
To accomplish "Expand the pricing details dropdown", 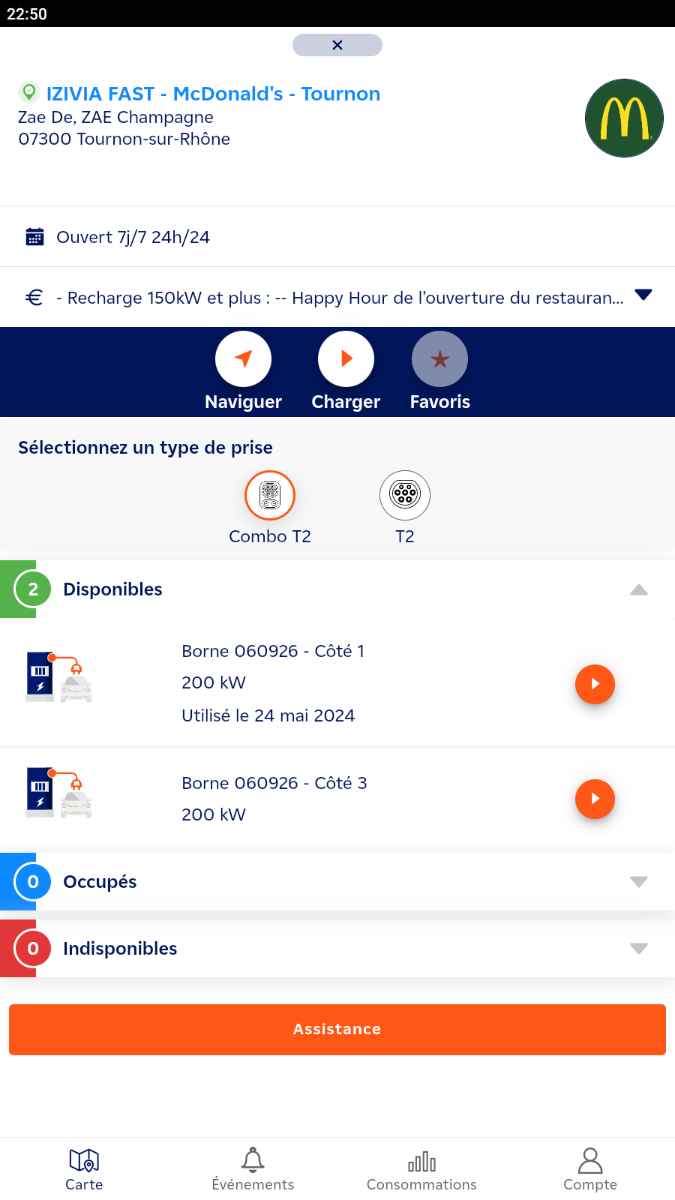I will (643, 295).
